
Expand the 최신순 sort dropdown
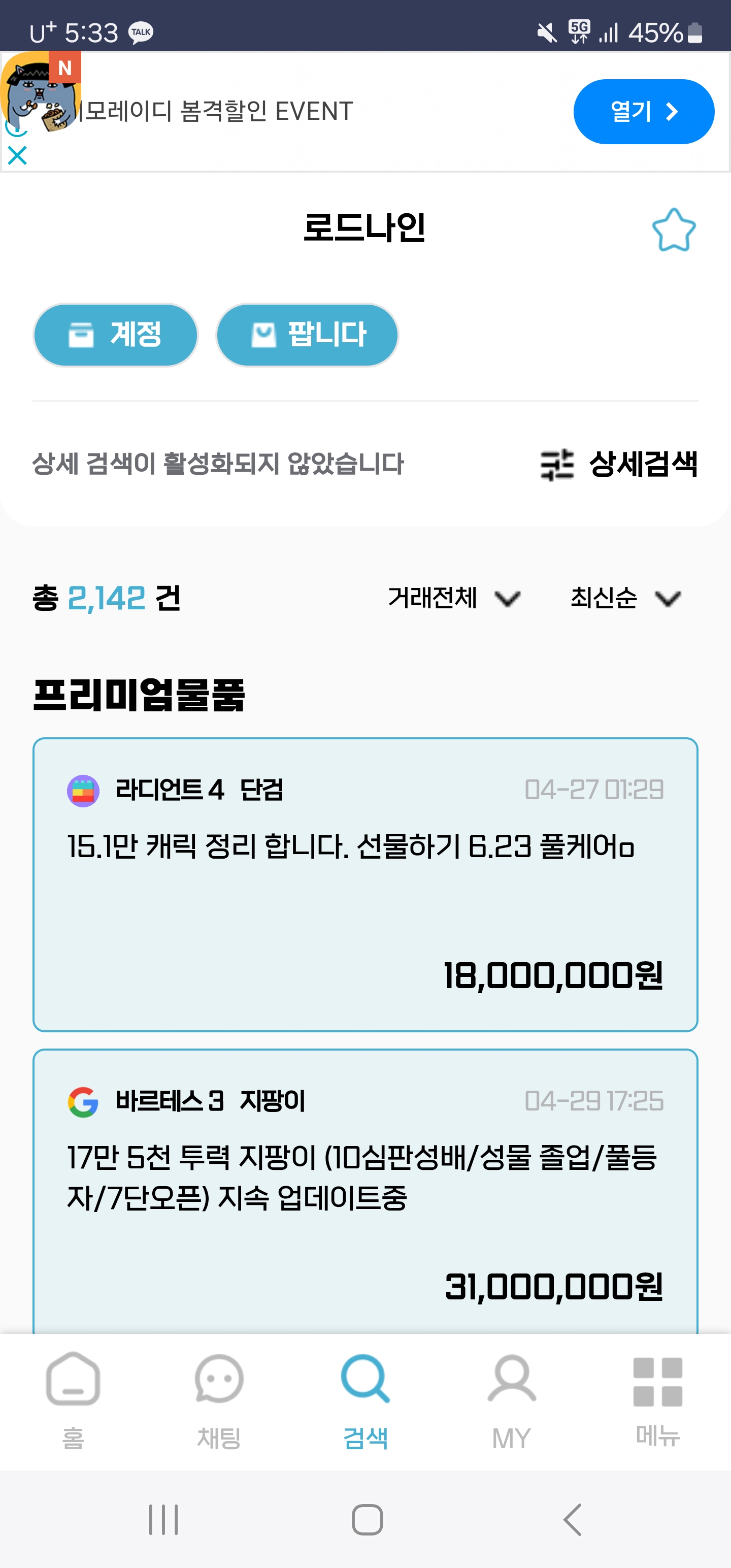pos(625,598)
